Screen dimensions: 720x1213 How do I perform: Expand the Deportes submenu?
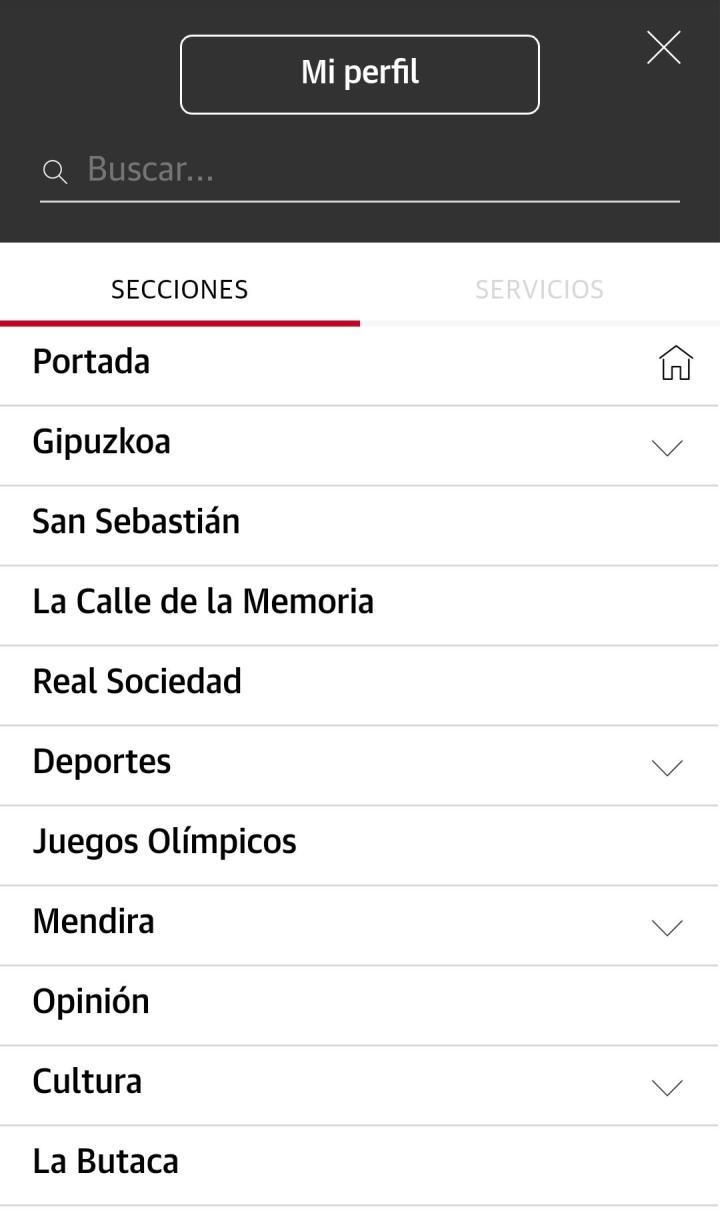(666, 767)
